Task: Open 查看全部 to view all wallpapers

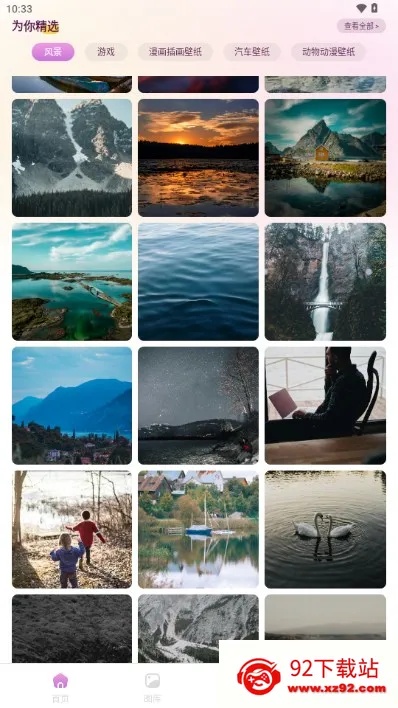Action: pyautogui.click(x=361, y=26)
